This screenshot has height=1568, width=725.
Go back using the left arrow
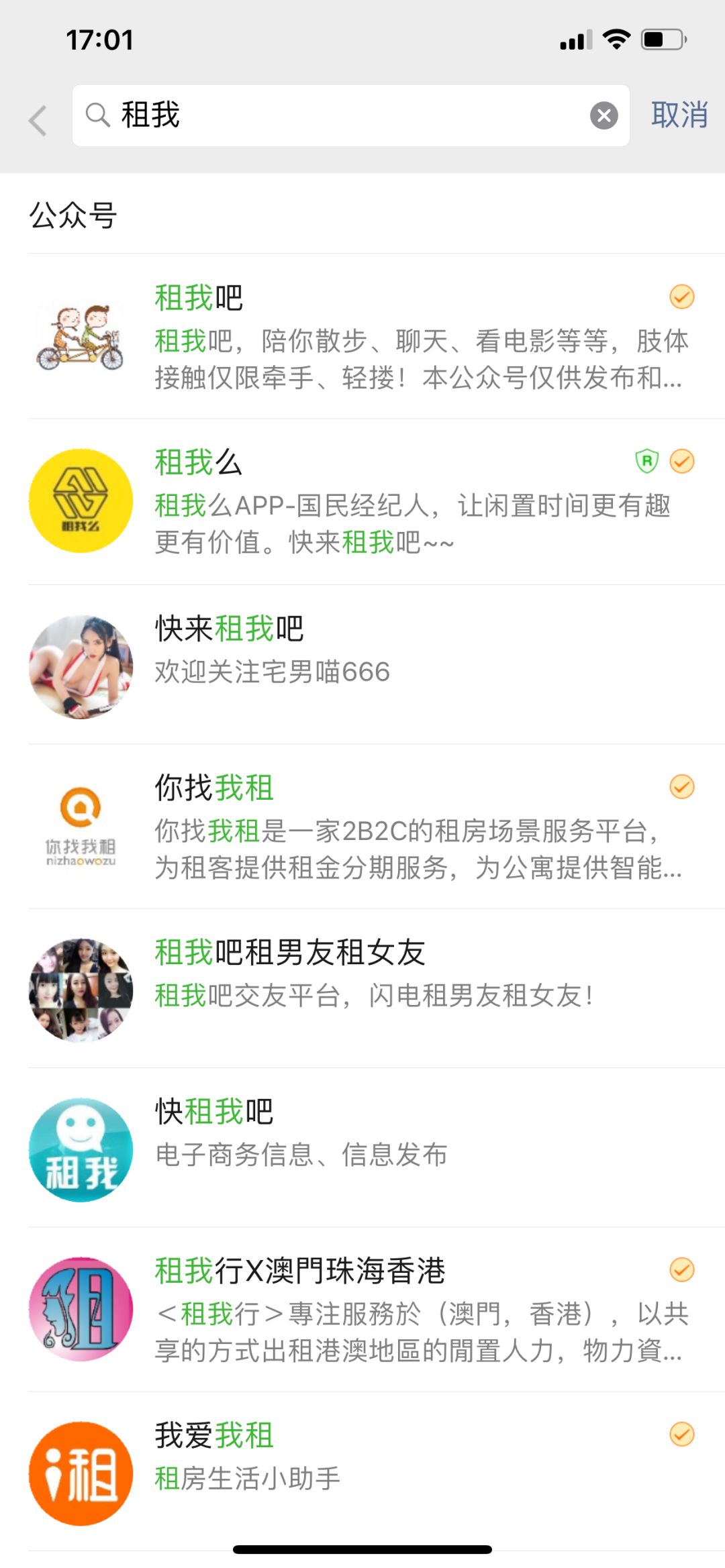[38, 121]
